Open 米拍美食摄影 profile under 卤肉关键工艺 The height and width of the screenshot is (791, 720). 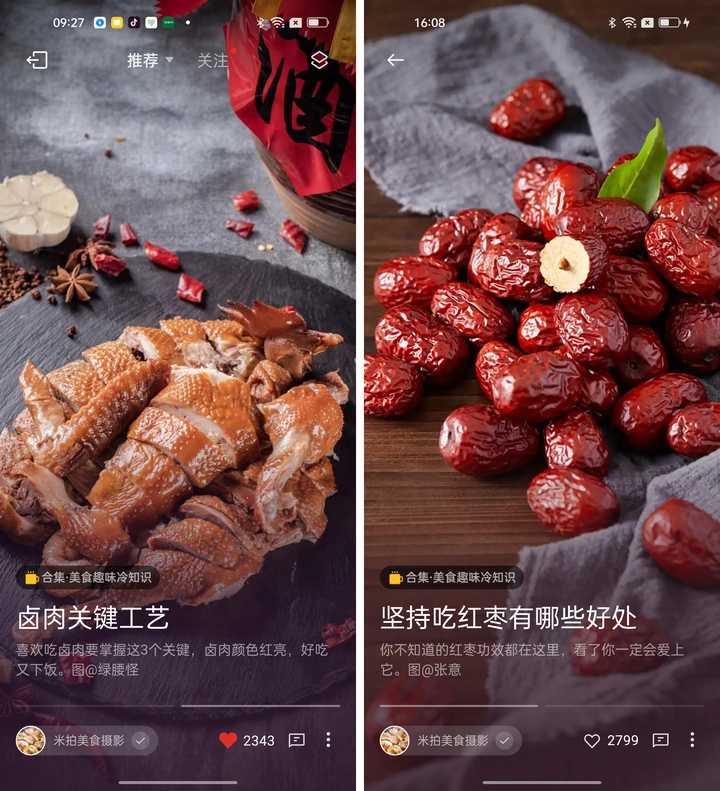86,740
